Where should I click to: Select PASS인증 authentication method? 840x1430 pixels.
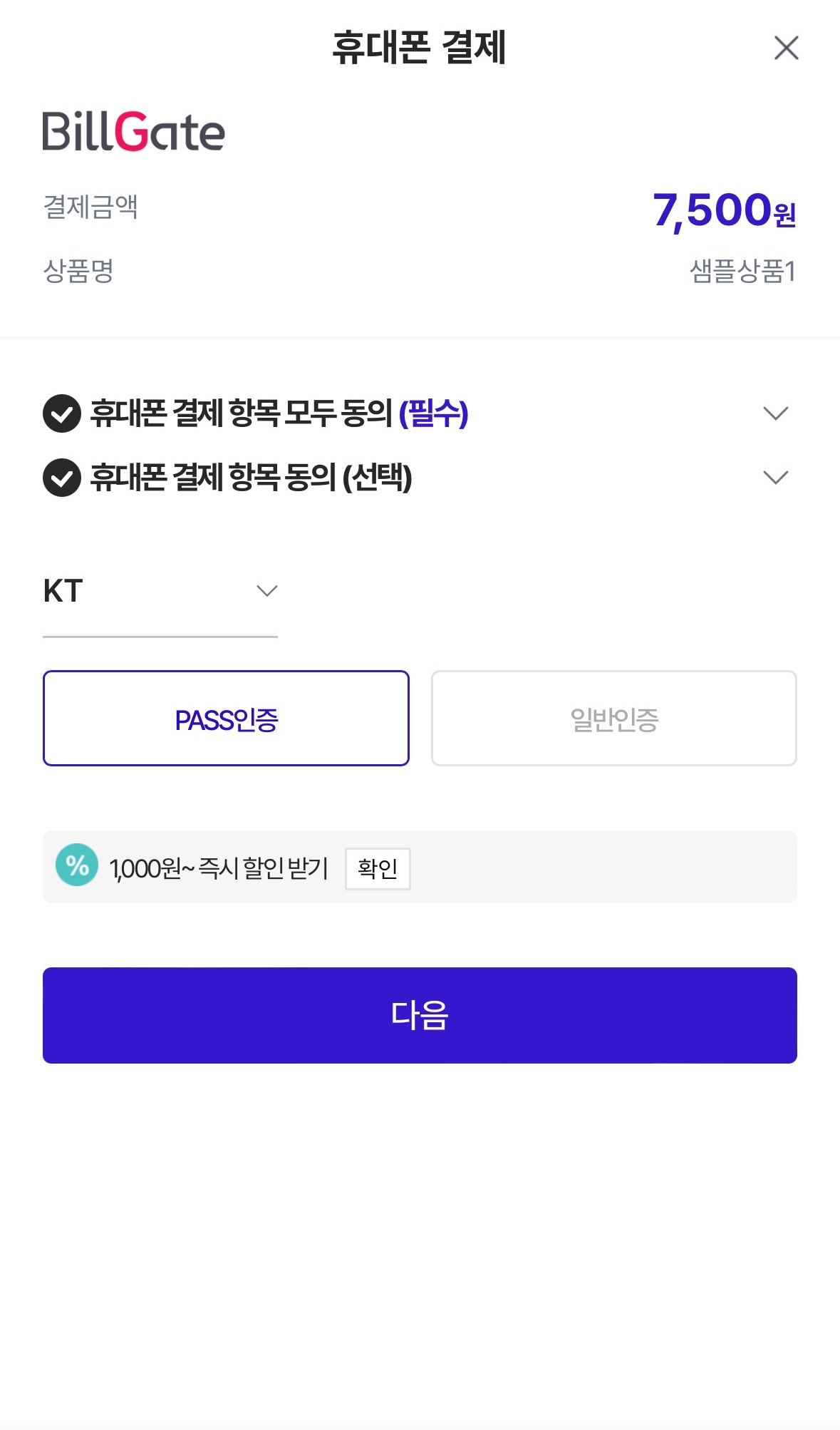coord(226,719)
